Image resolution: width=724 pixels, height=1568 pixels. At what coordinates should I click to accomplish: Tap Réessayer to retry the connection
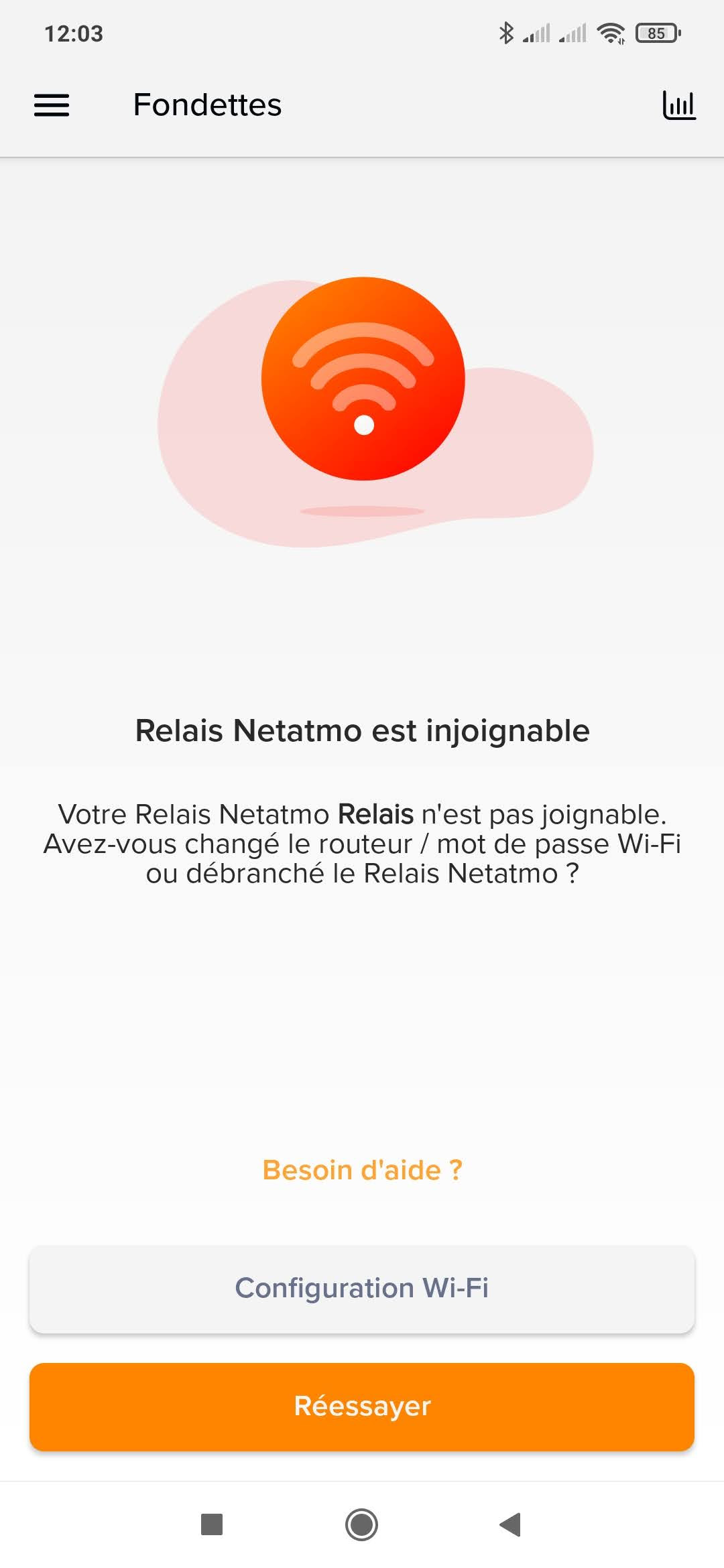click(362, 1406)
